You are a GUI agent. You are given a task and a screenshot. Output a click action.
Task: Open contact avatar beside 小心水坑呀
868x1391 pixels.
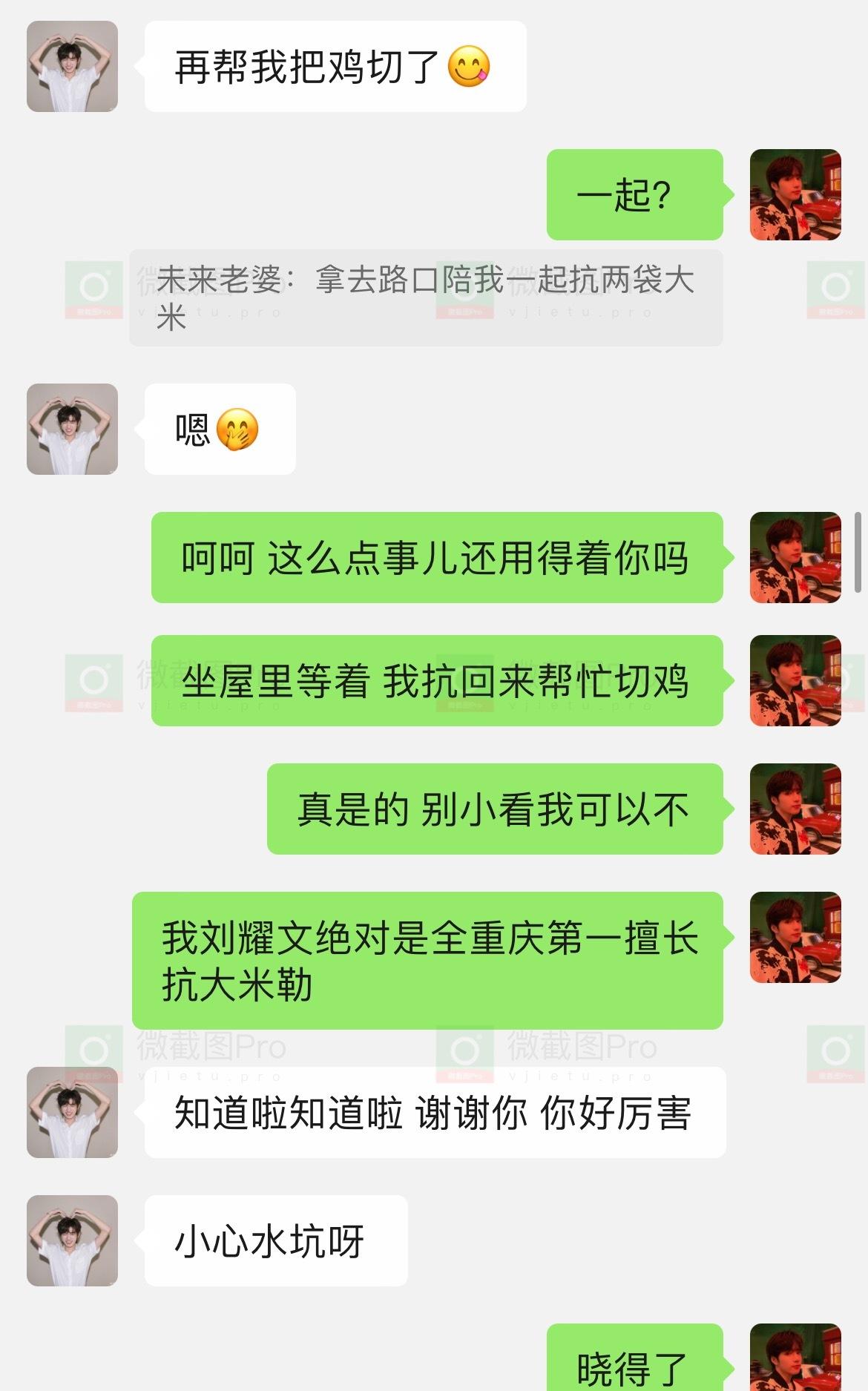point(72,1240)
